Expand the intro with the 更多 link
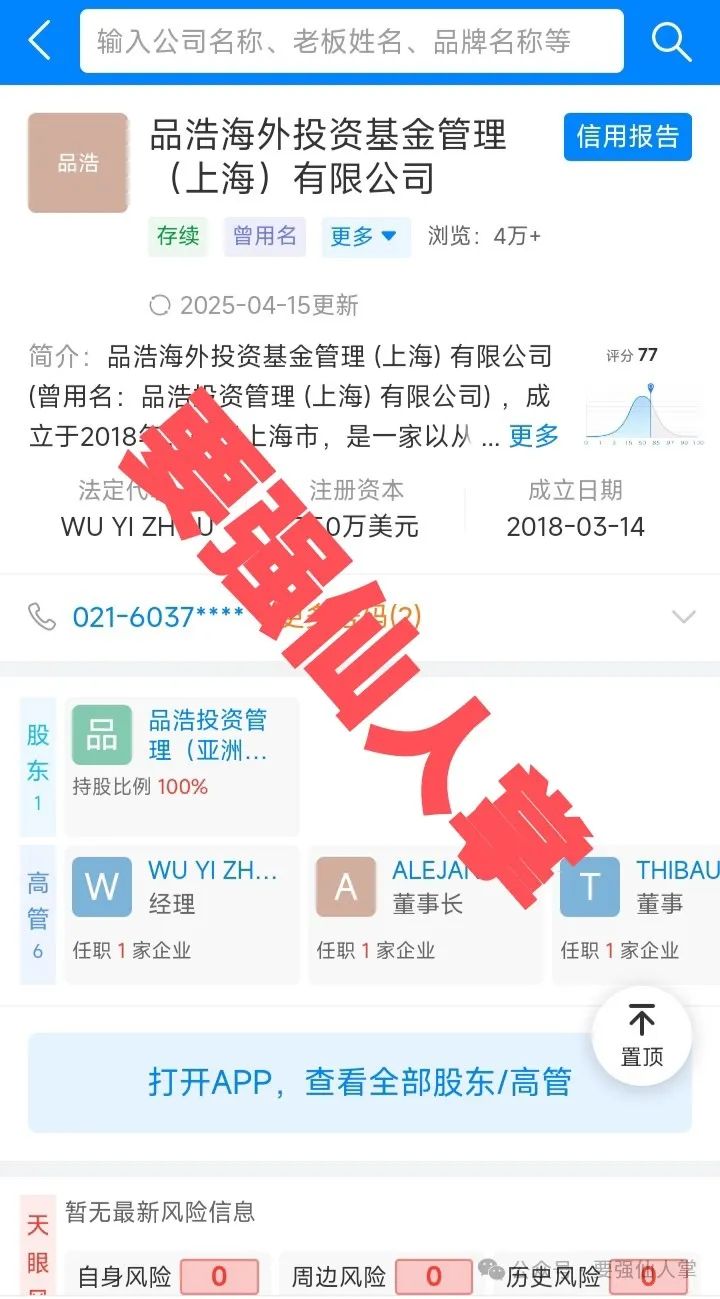 pyautogui.click(x=534, y=436)
